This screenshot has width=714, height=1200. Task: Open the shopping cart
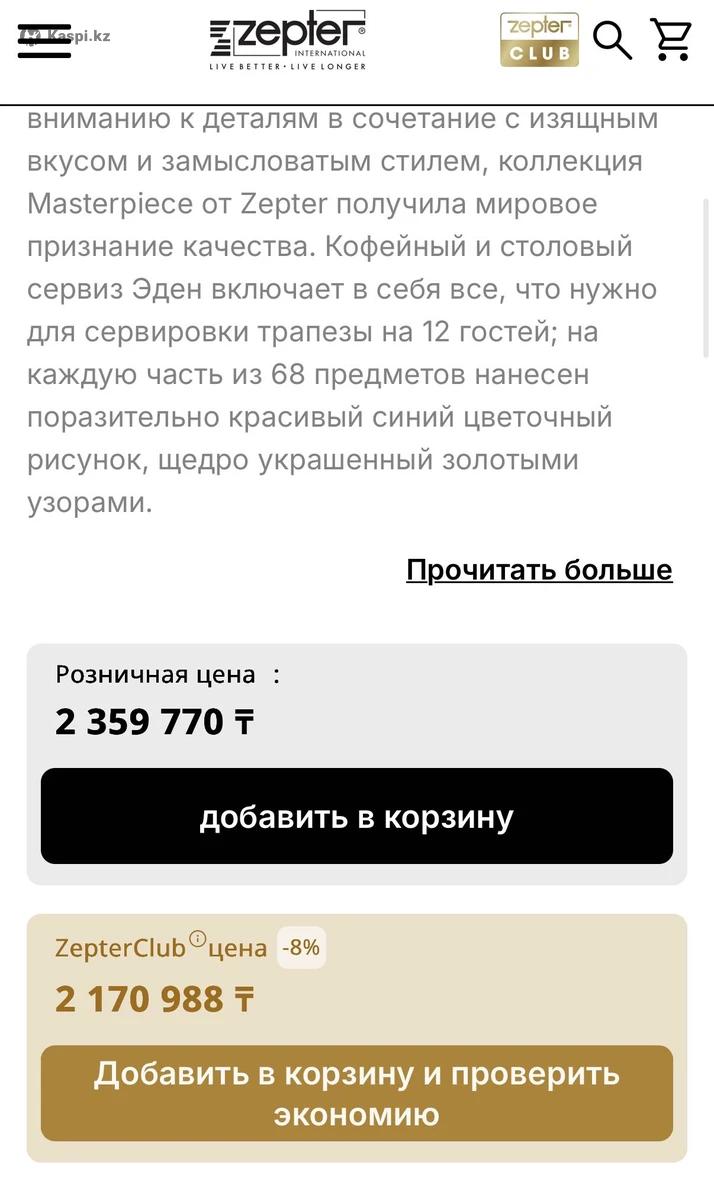(671, 40)
